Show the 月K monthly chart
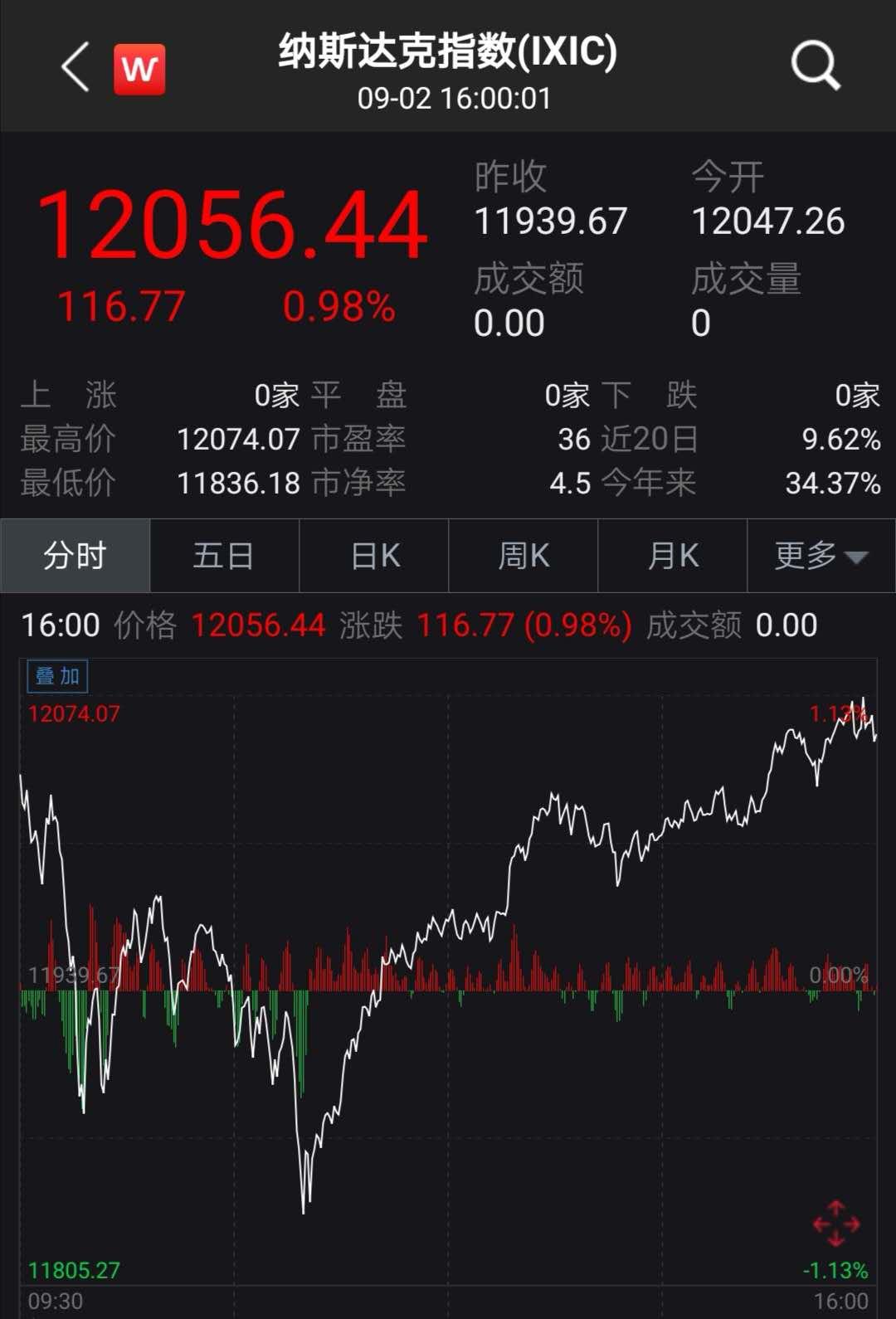The width and height of the screenshot is (896, 1319). point(673,556)
